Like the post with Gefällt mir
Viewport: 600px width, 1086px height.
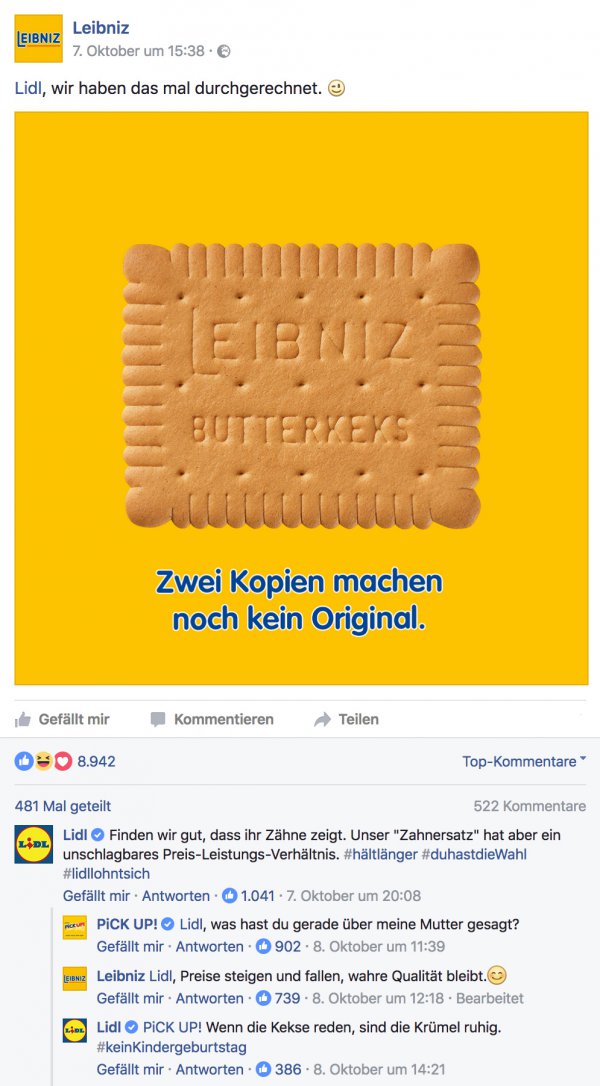point(62,719)
